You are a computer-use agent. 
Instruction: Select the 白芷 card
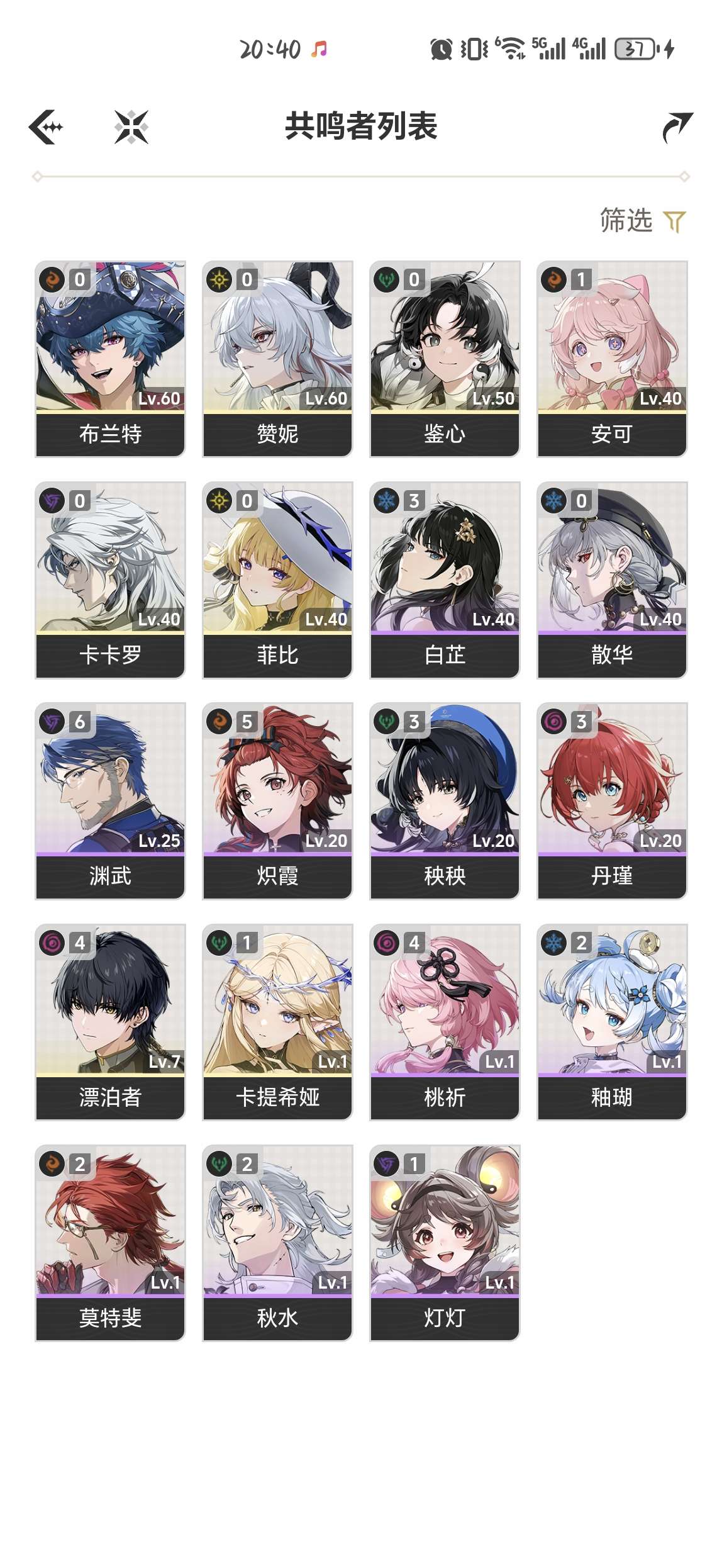tap(445, 580)
